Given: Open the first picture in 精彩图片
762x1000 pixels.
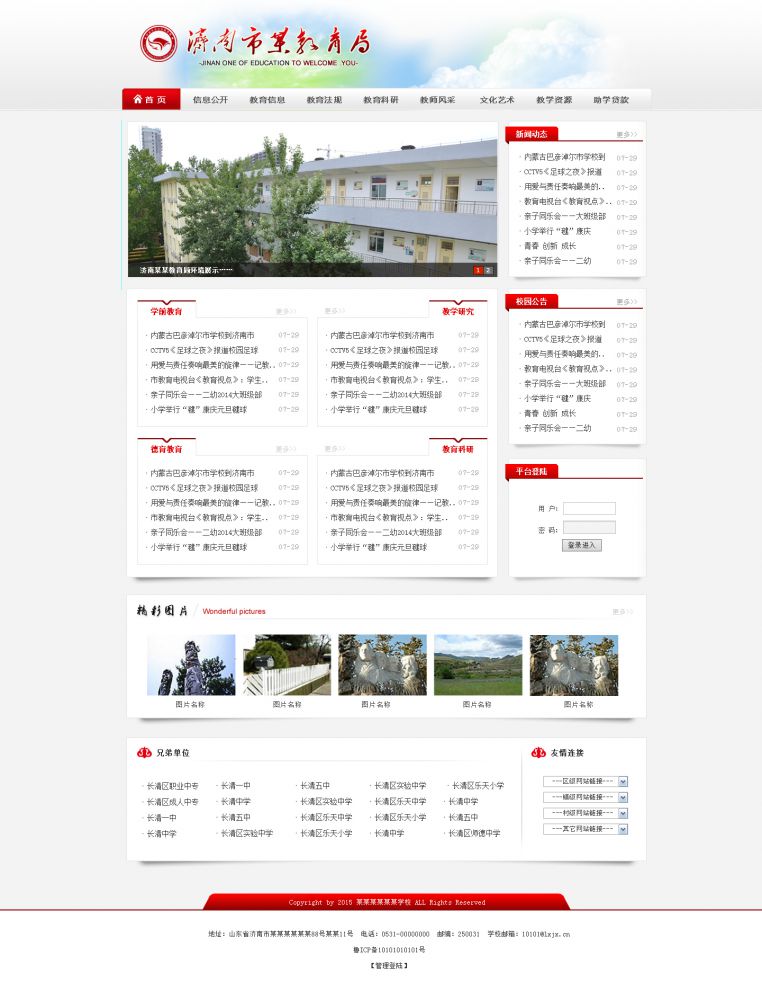Looking at the screenshot, I should click(191, 665).
